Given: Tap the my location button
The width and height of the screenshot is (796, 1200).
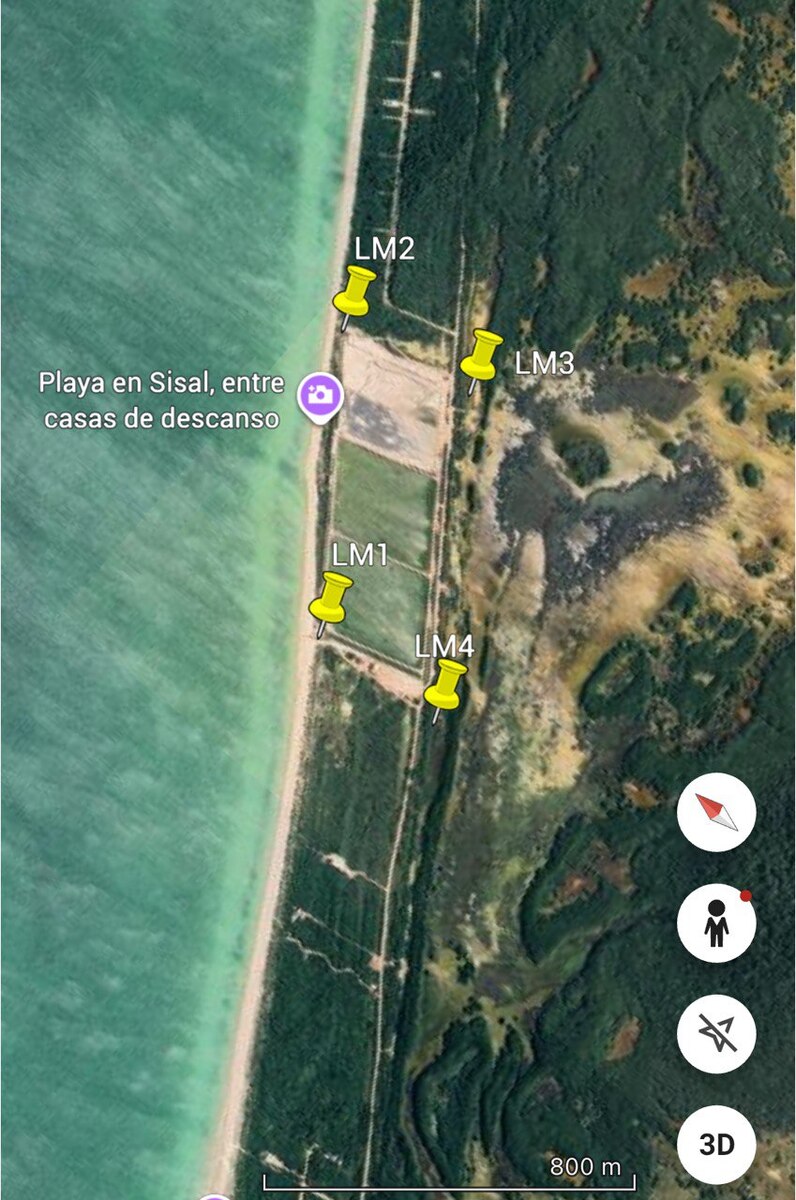Looking at the screenshot, I should tap(716, 1034).
